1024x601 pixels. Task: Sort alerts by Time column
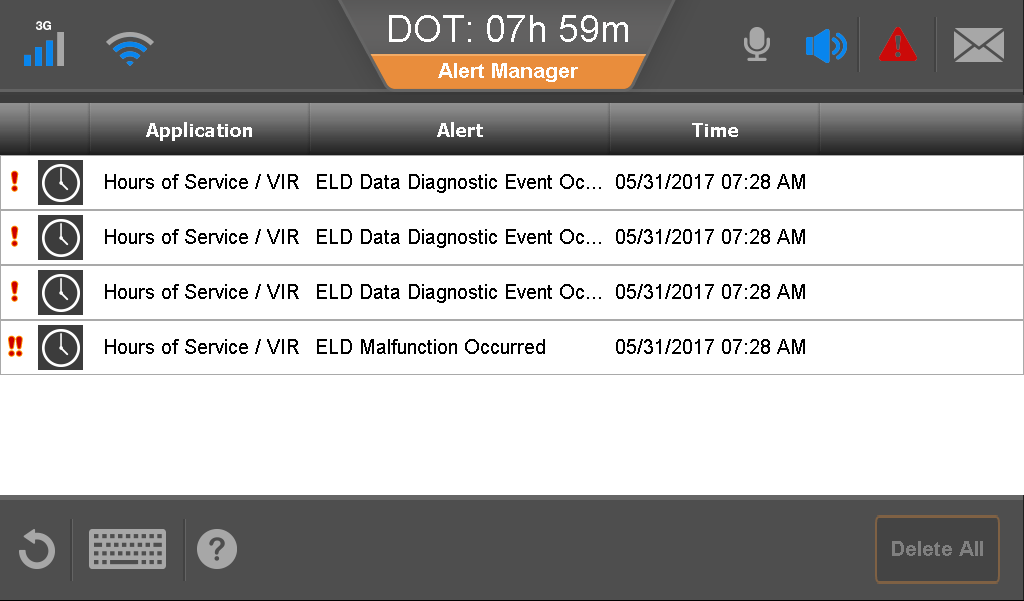(714, 130)
